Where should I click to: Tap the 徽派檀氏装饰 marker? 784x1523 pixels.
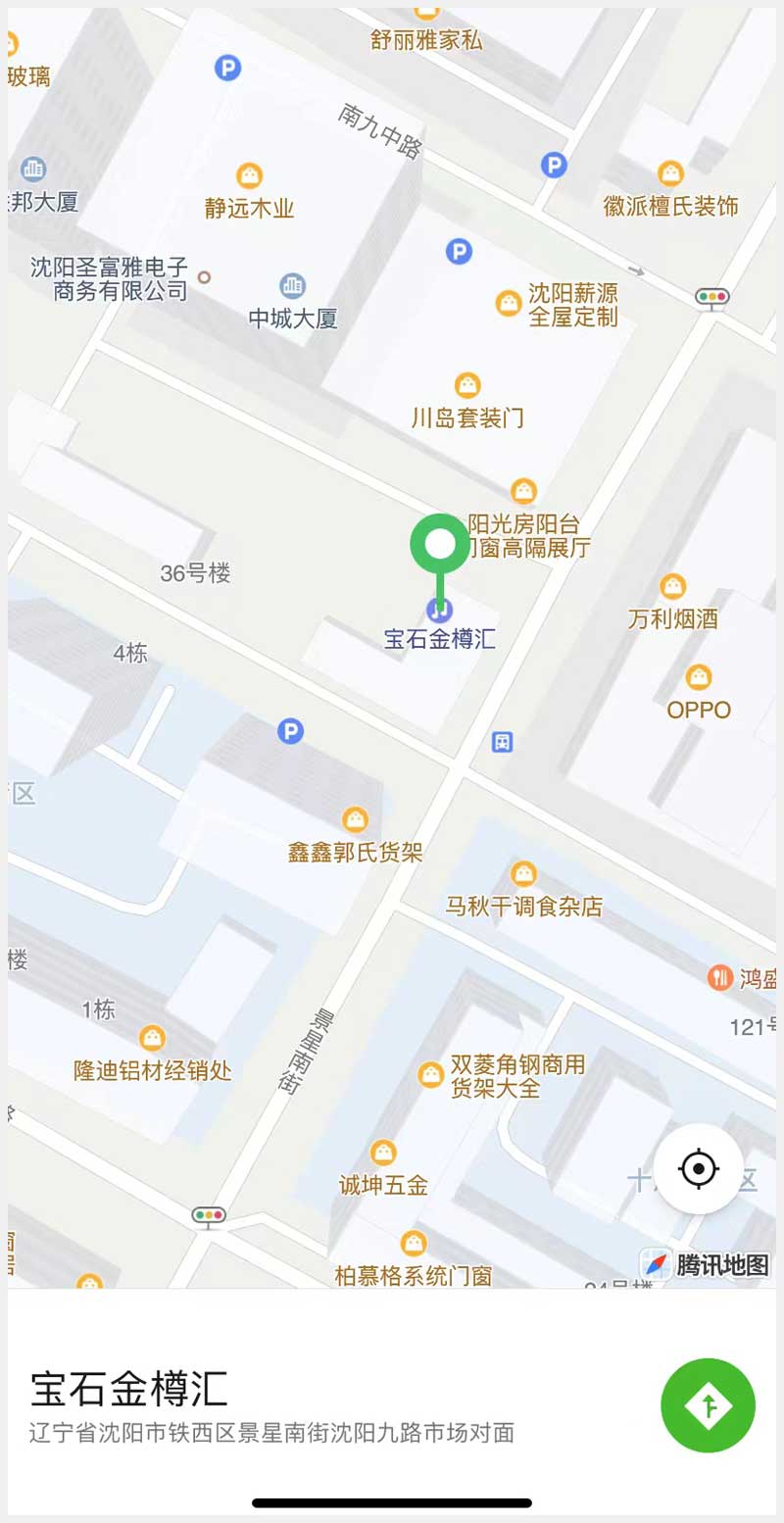670,174
